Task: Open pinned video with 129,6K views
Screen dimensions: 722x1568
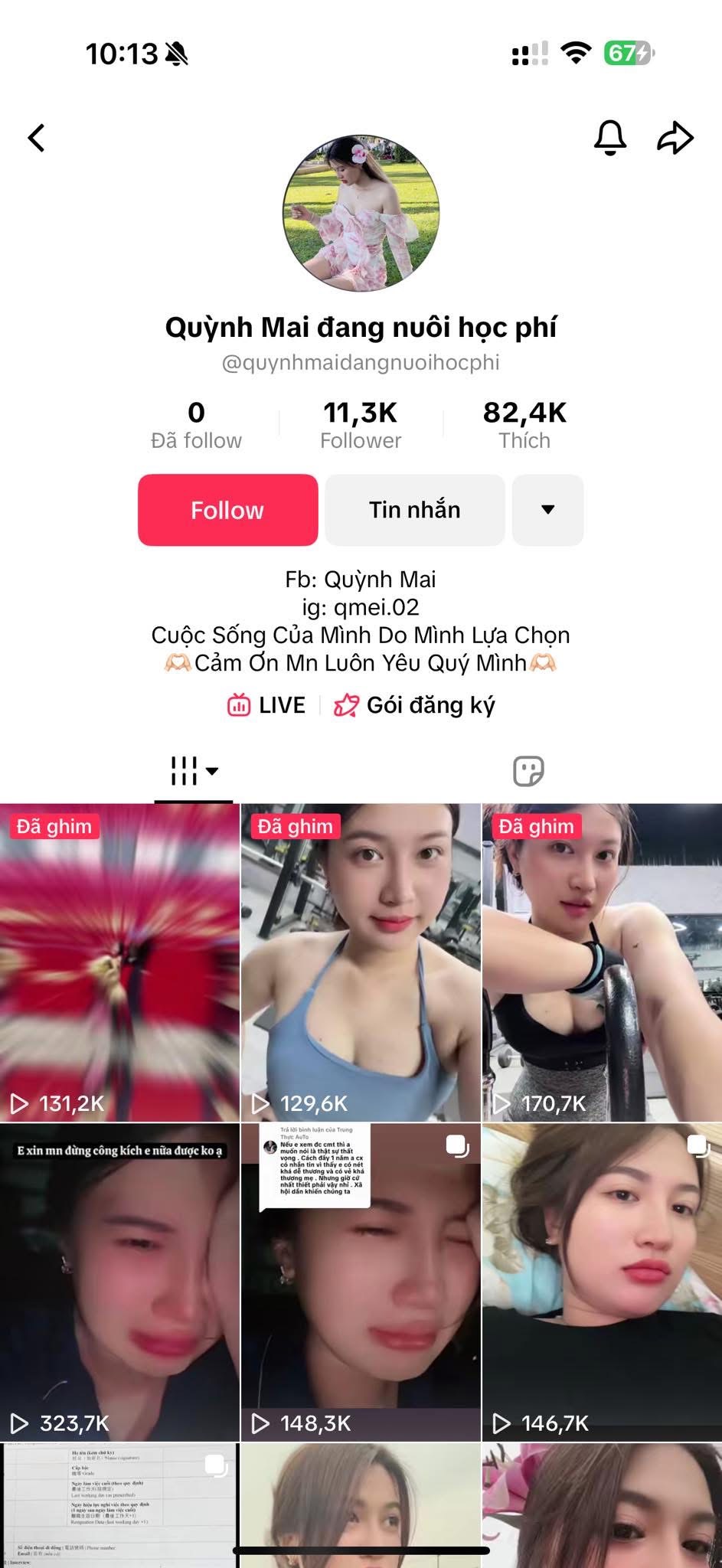Action: tap(361, 962)
